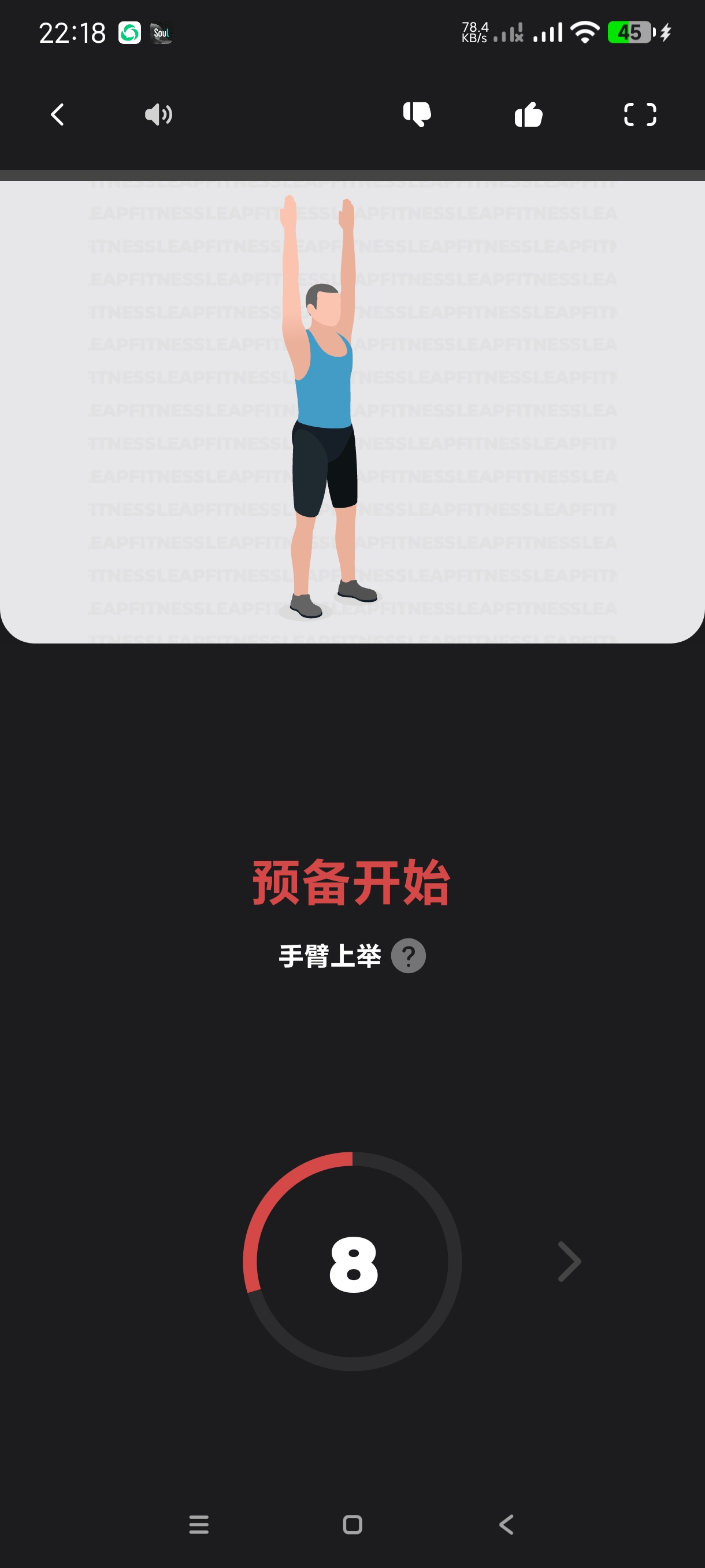Screen dimensions: 705x1568
Task: Open help for 手臂上举
Action: pyautogui.click(x=408, y=956)
